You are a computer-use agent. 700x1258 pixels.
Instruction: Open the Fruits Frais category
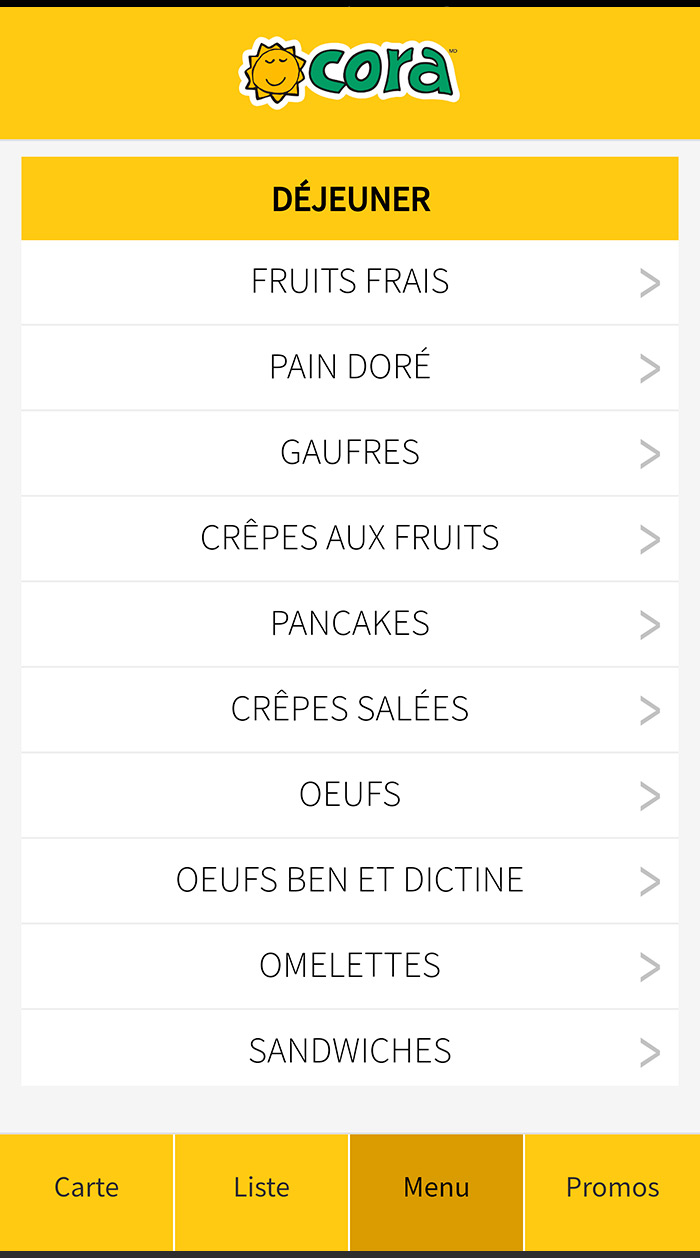[x=350, y=282]
